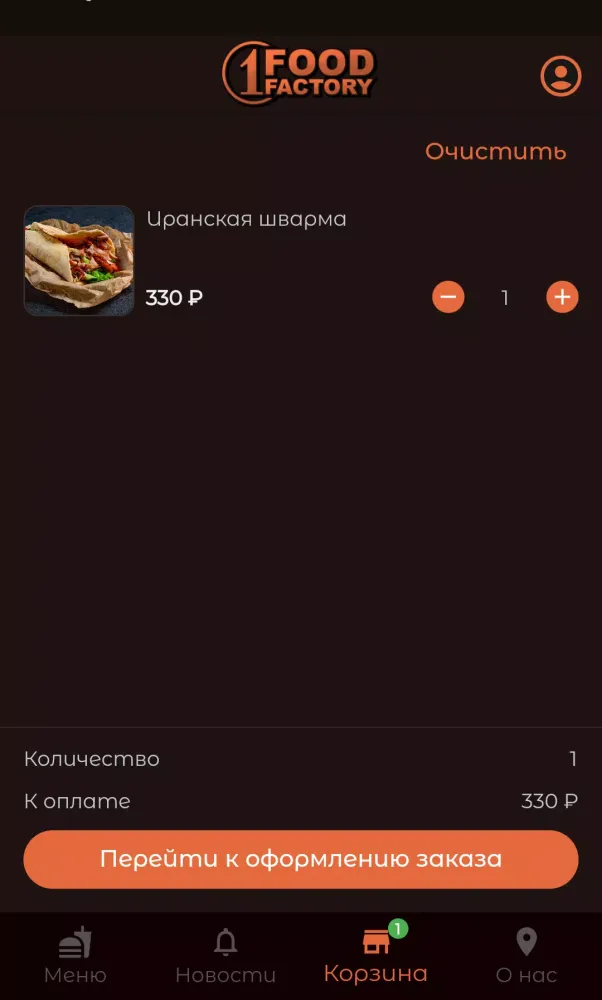The height and width of the screenshot is (1000, 602).
Task: Go to the О нас tab
Action: coord(526,955)
